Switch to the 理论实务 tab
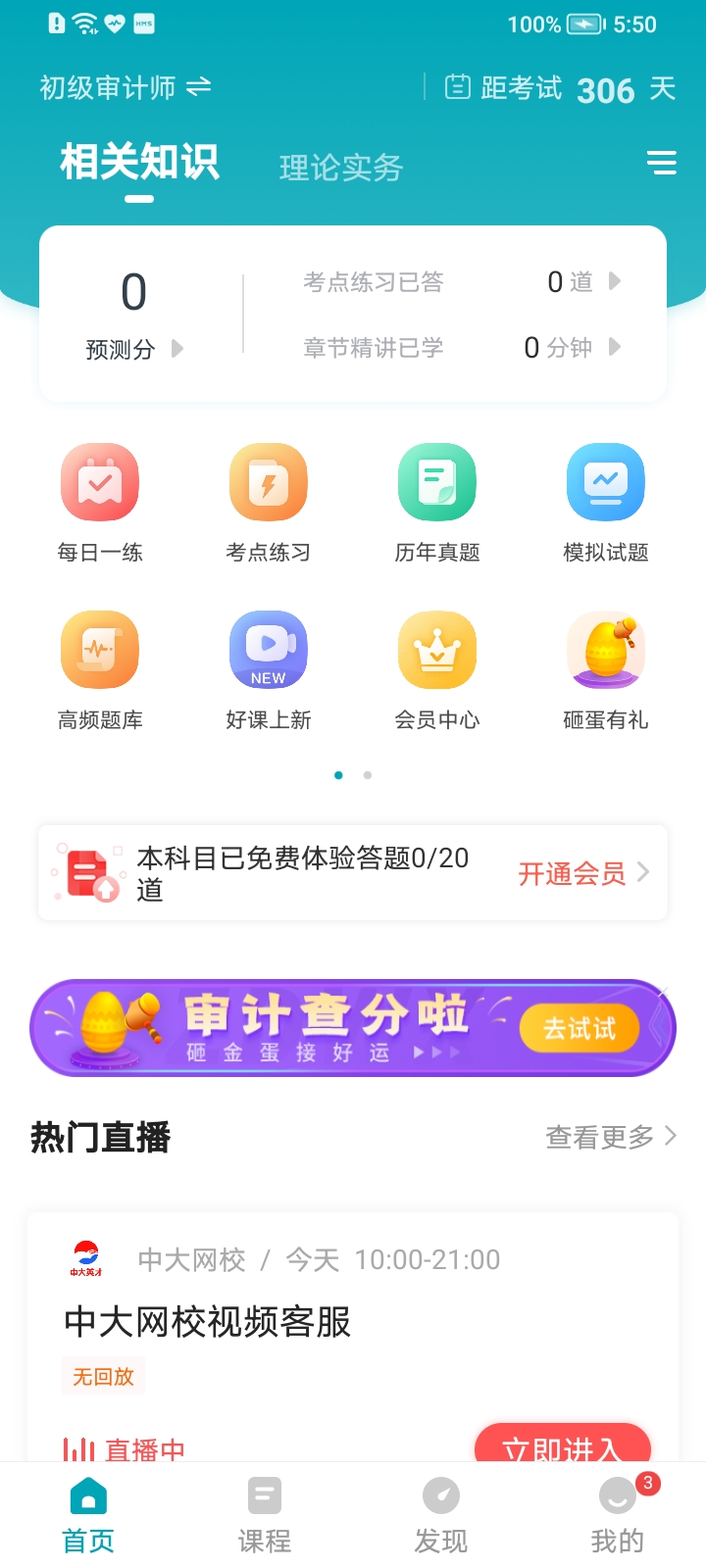The height and width of the screenshot is (1568, 706). pyautogui.click(x=340, y=168)
